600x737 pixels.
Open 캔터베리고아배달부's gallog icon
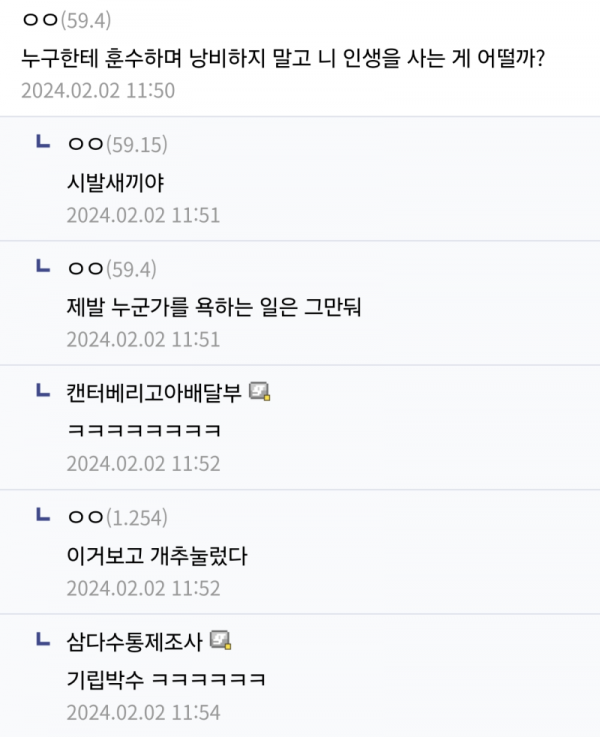pos(260,391)
